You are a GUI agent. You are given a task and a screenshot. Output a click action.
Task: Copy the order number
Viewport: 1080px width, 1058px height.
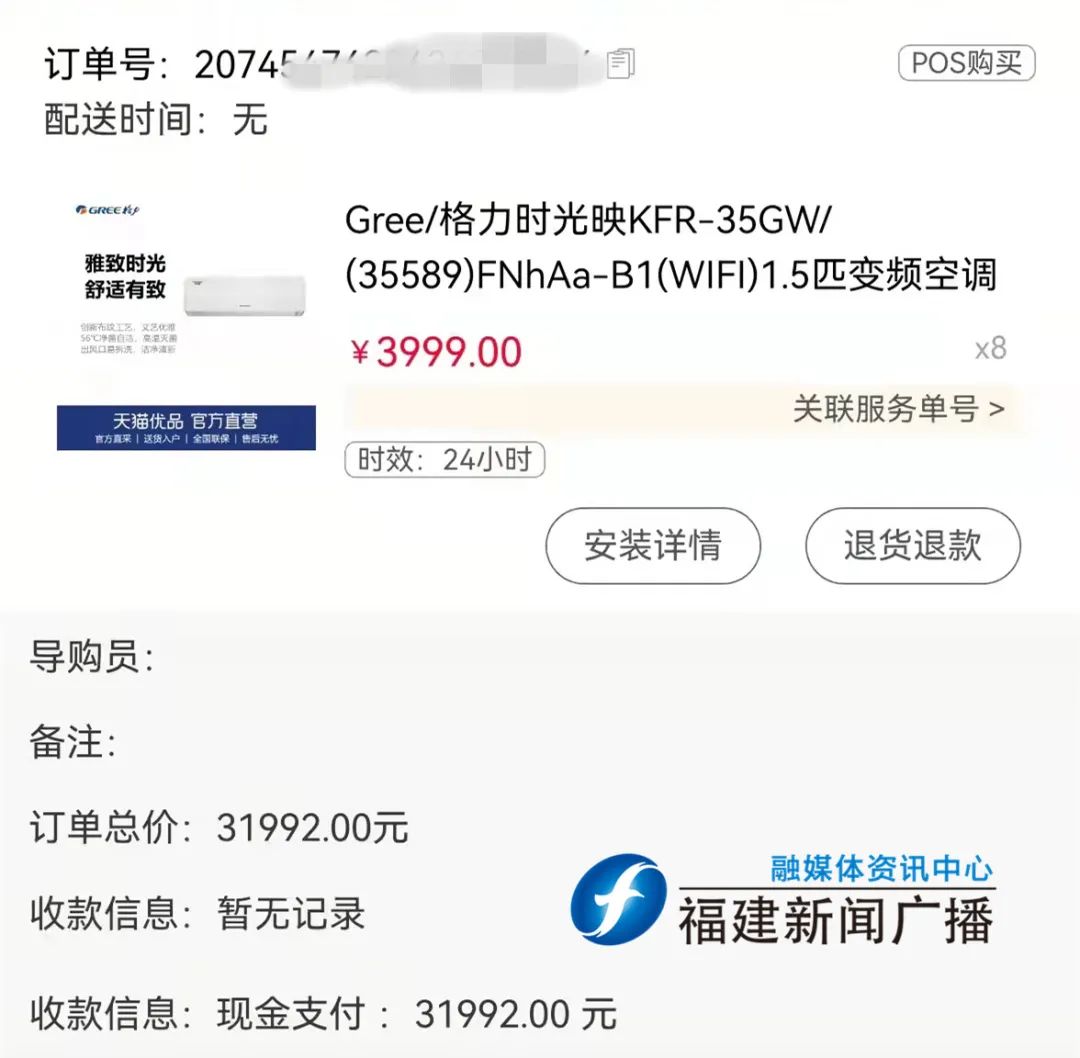coord(621,64)
